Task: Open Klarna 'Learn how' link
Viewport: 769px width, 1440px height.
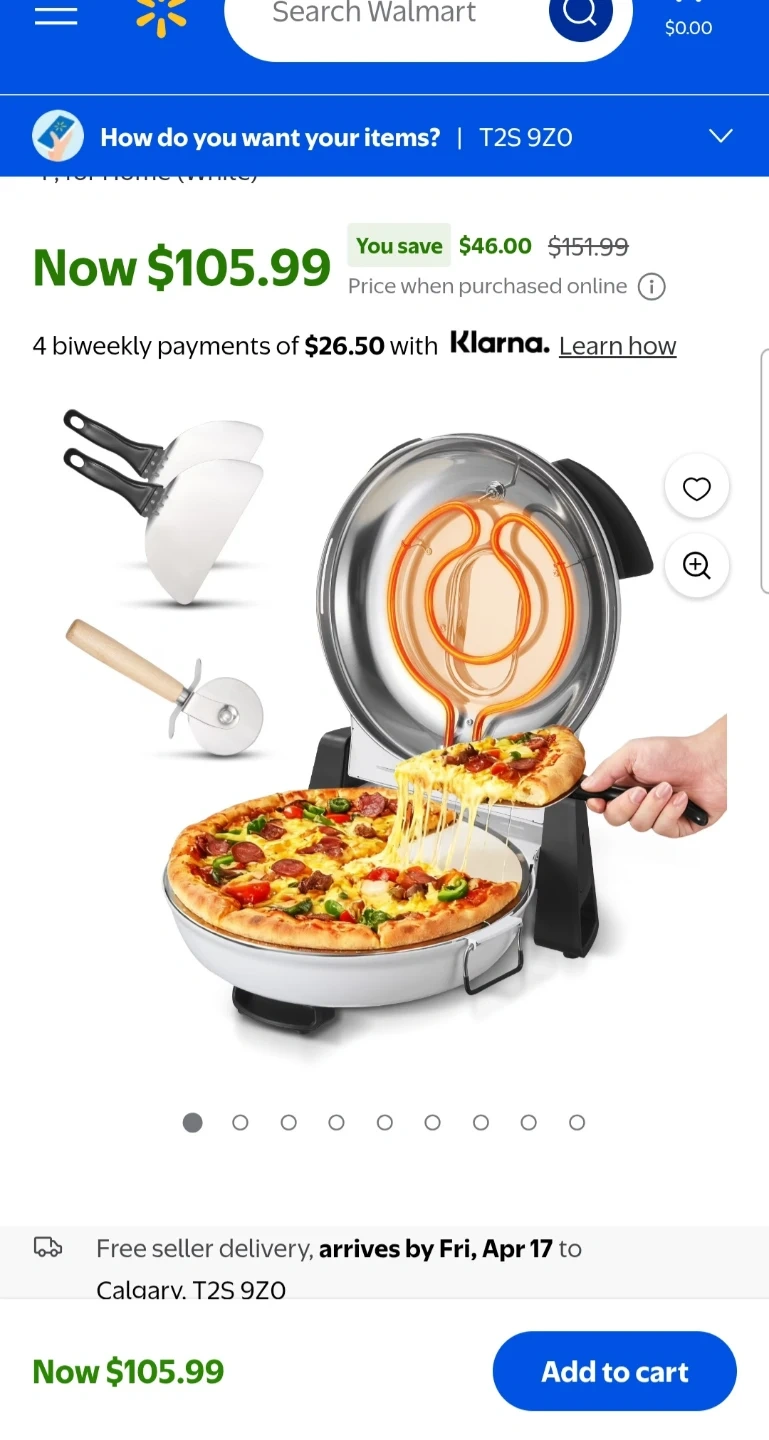Action: pos(617,346)
